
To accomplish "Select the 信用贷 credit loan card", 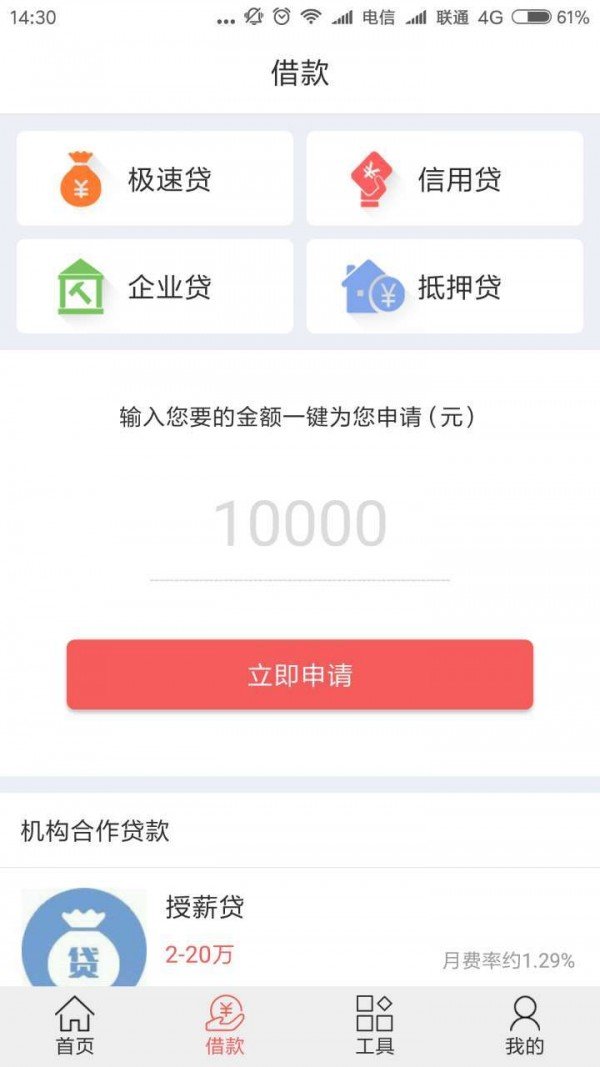I will (x=445, y=179).
